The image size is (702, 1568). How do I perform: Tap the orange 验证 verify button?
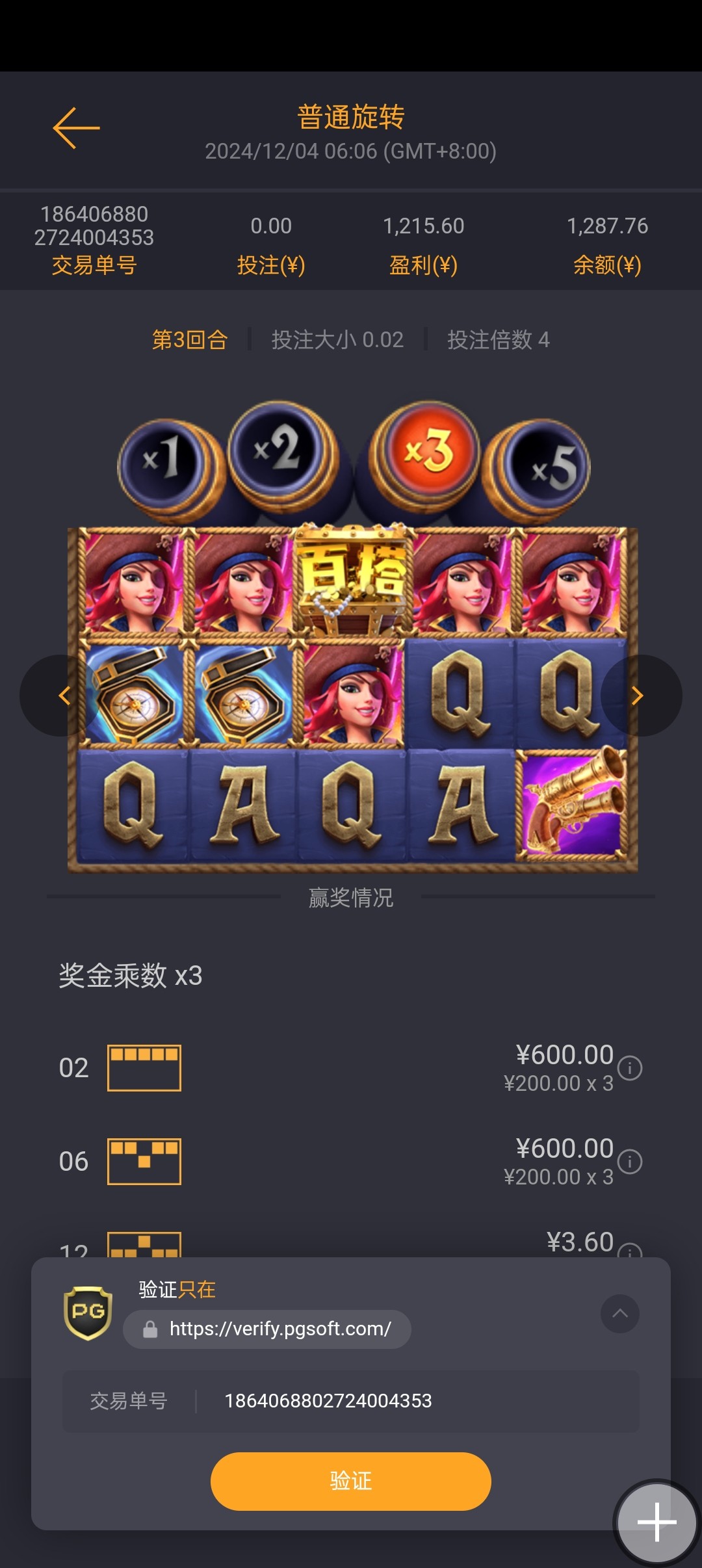[351, 1482]
